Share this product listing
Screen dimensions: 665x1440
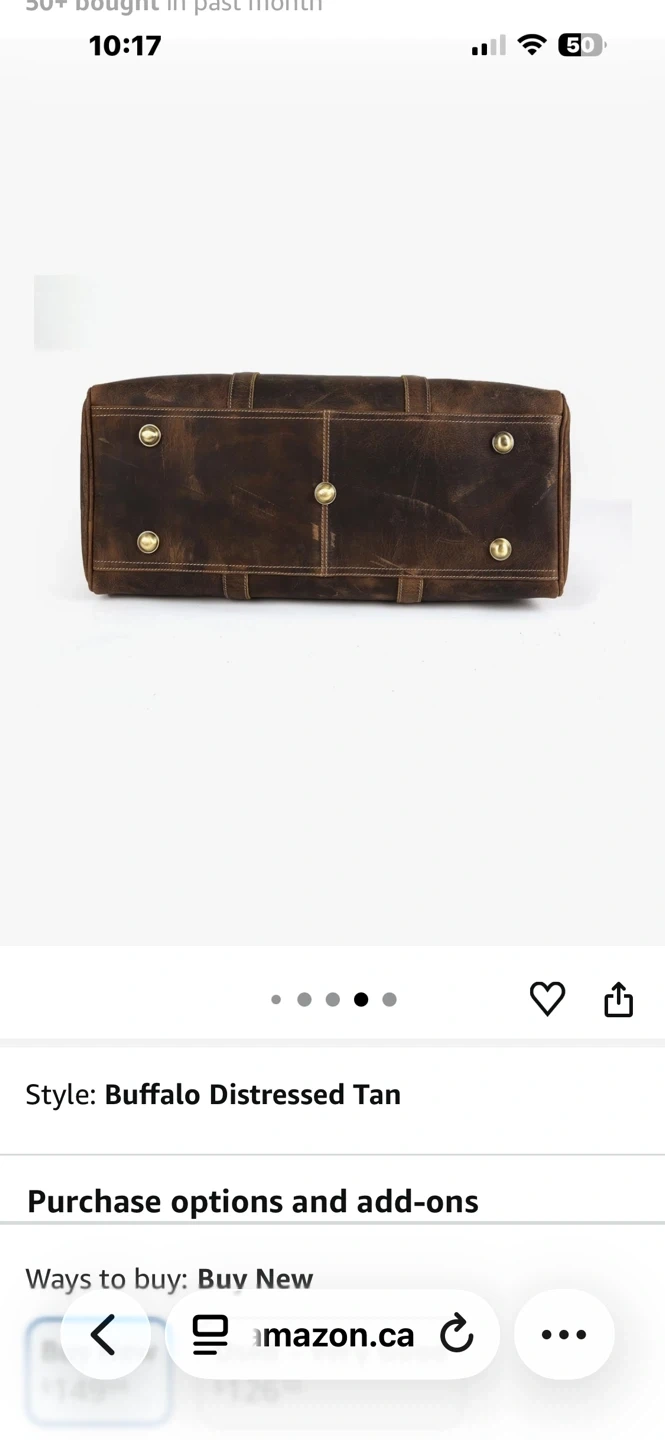coord(618,999)
